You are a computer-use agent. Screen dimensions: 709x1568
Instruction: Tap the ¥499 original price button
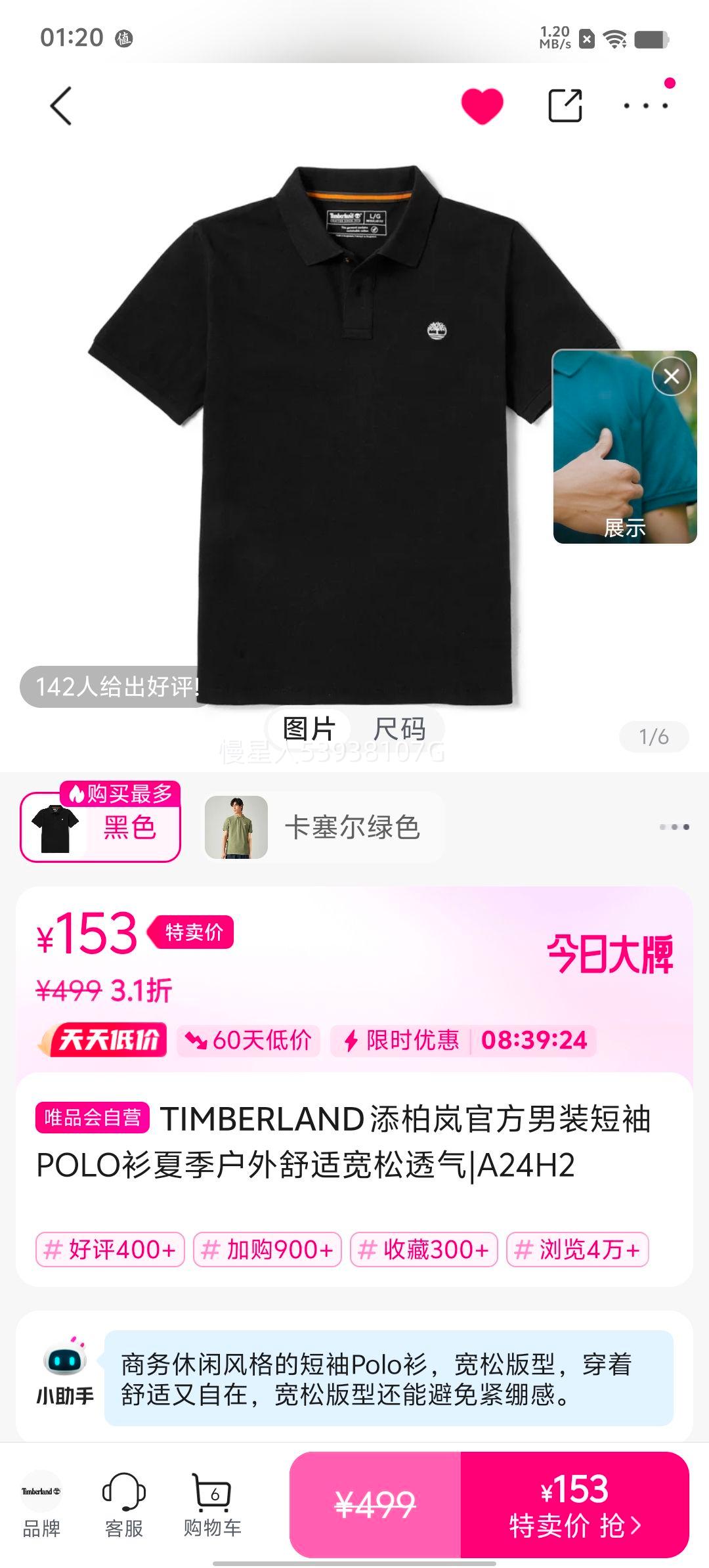tap(375, 1505)
